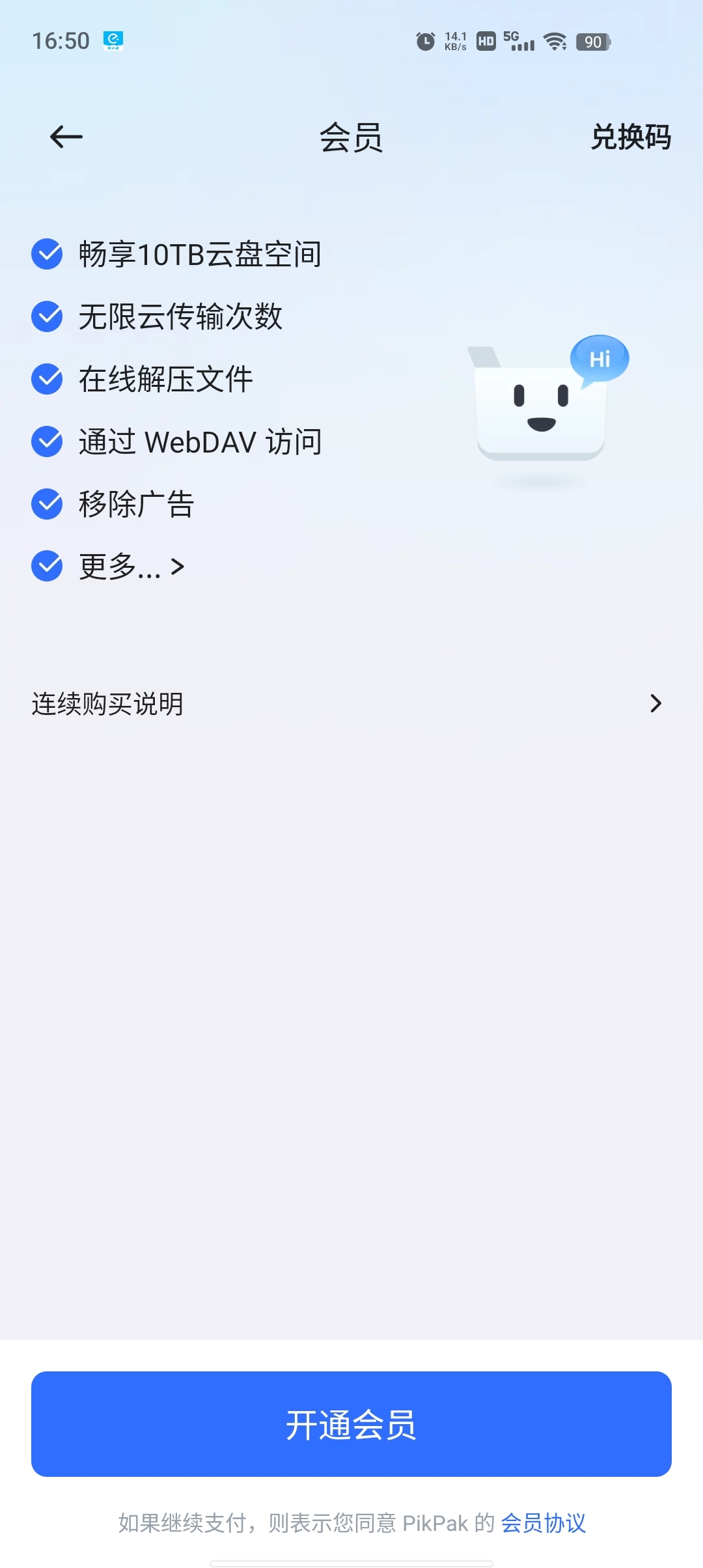The width and height of the screenshot is (703, 1568).
Task: Select the 会员 page title
Action: pos(351,137)
